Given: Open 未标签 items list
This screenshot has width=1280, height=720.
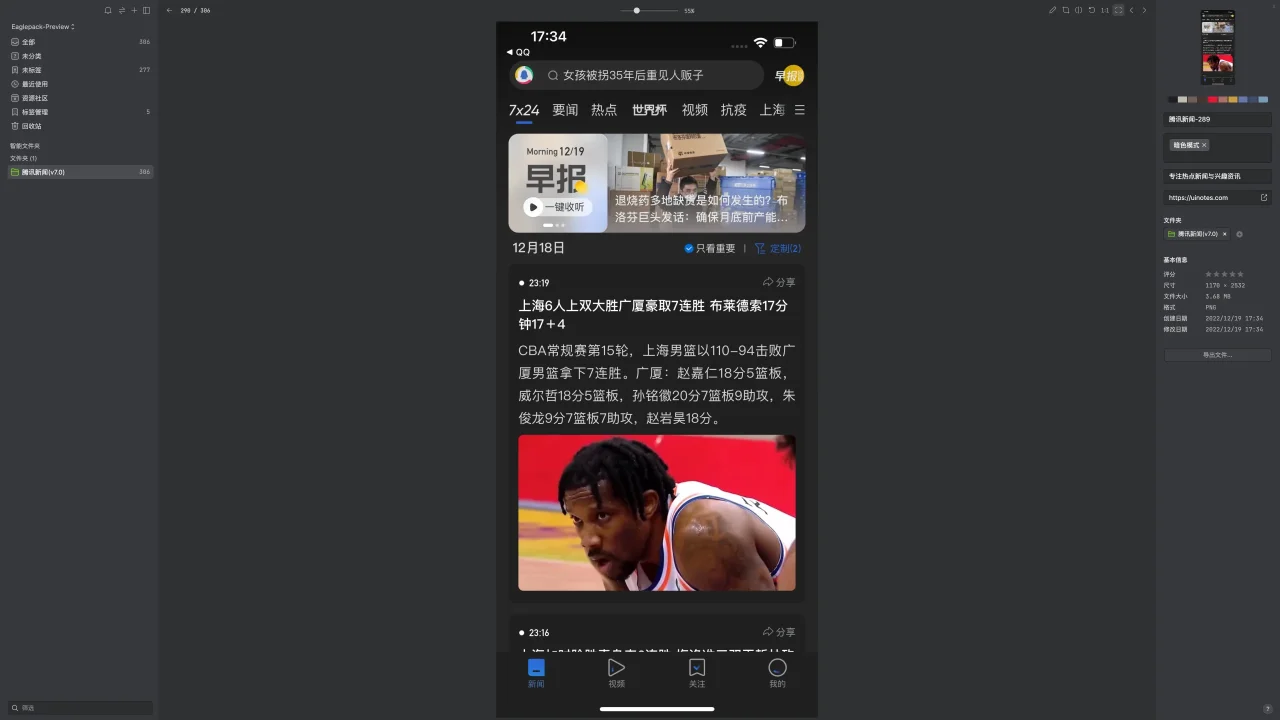Looking at the screenshot, I should tap(32, 70).
